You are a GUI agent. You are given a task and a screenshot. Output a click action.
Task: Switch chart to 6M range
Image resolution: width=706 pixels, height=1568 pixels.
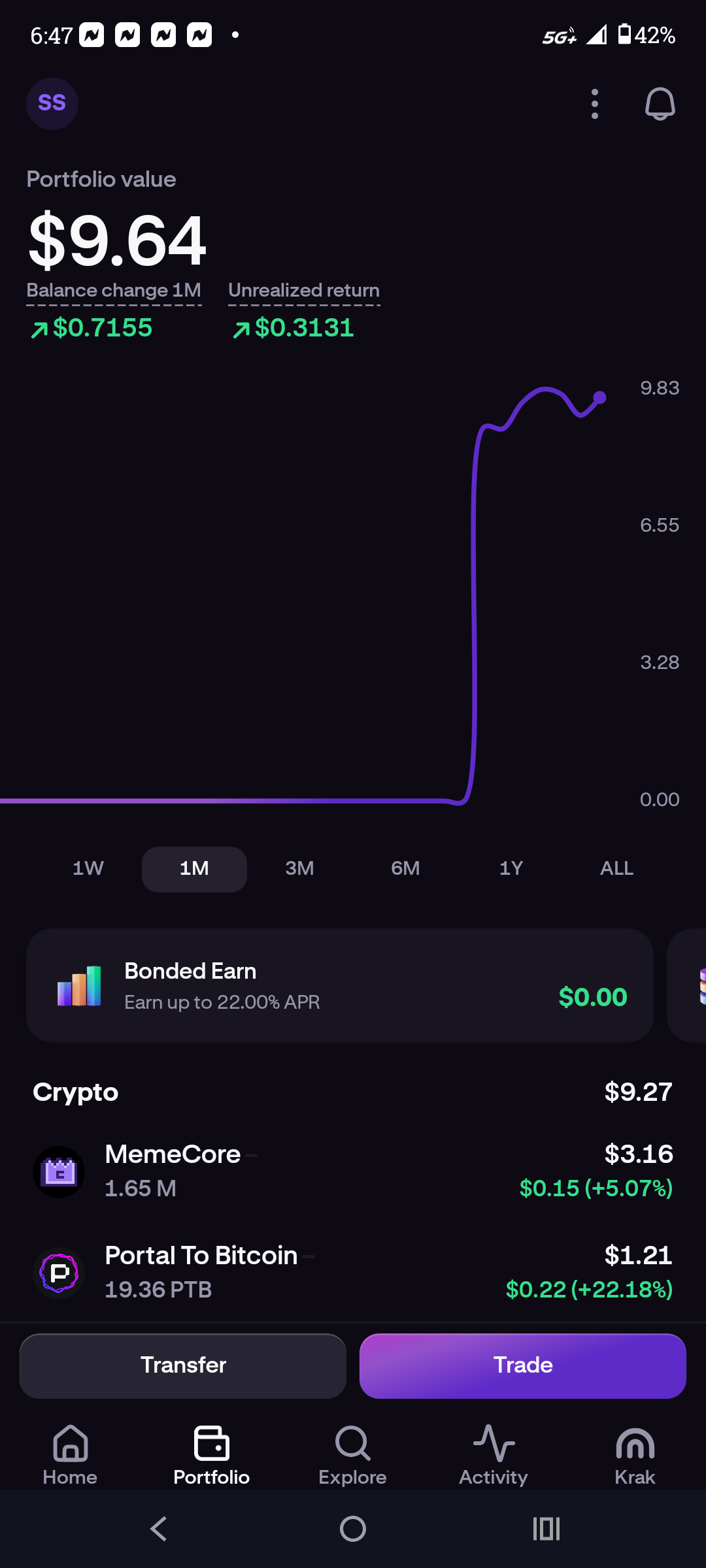coord(405,869)
